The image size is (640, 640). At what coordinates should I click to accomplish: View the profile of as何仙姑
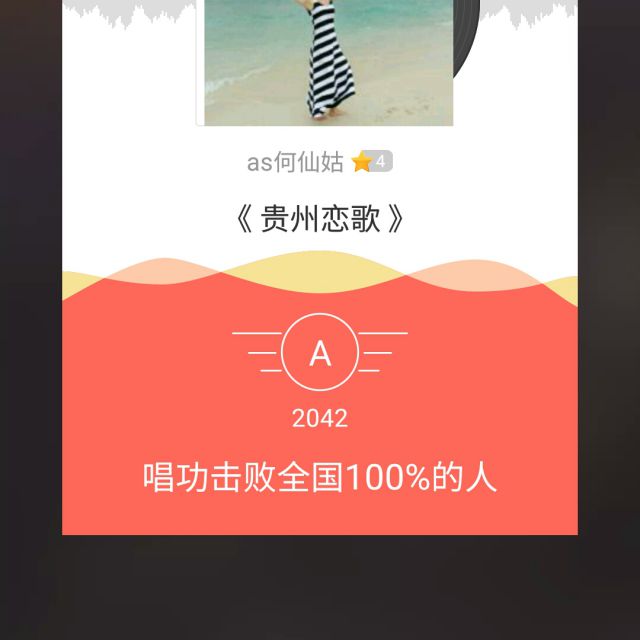click(x=295, y=162)
